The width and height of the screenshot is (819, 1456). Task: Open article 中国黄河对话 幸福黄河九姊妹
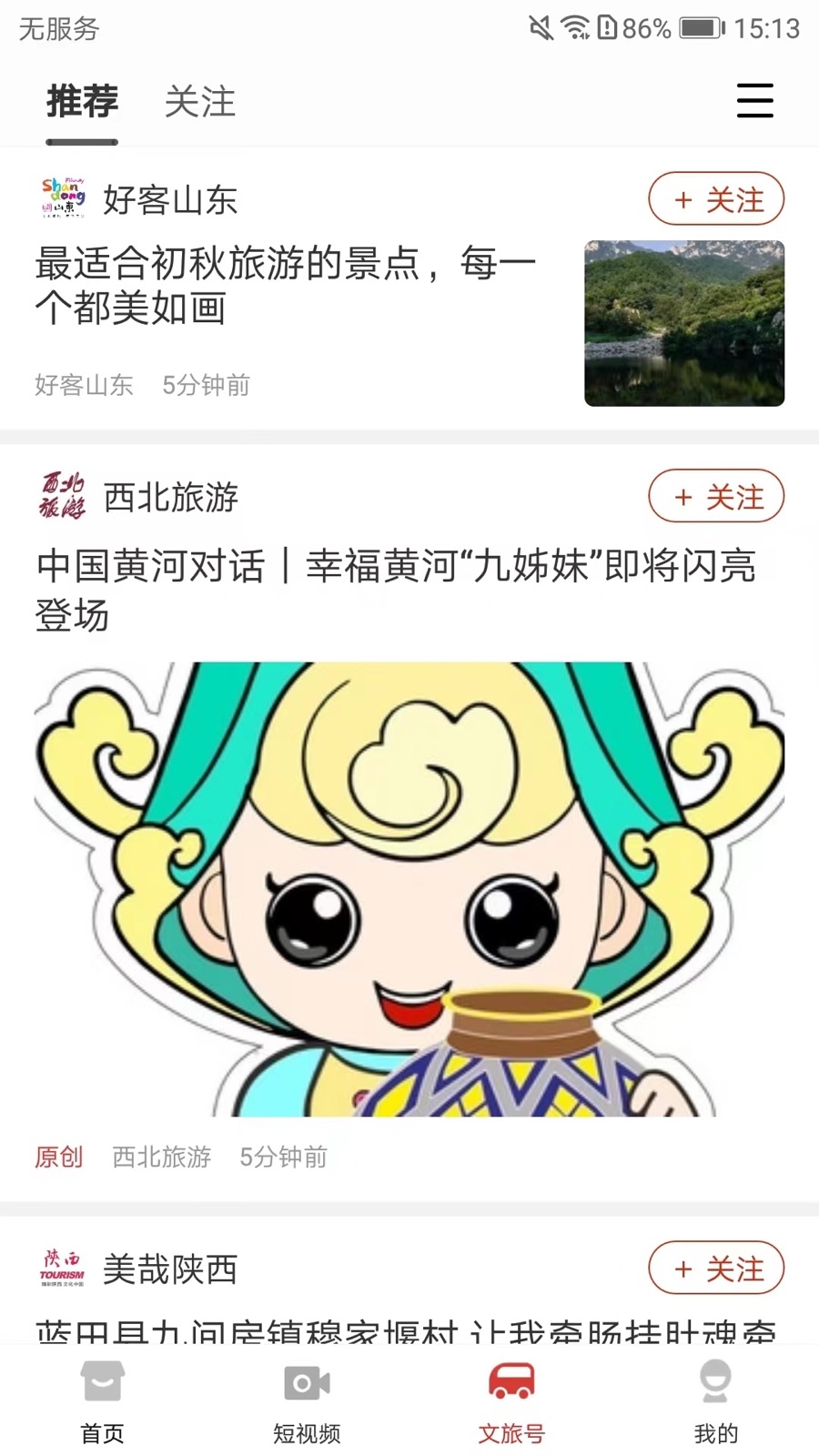[396, 590]
